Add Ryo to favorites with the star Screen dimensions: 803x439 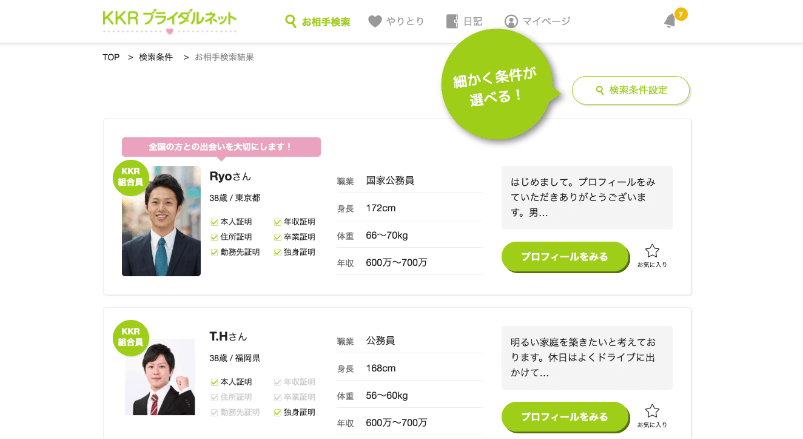tap(652, 253)
